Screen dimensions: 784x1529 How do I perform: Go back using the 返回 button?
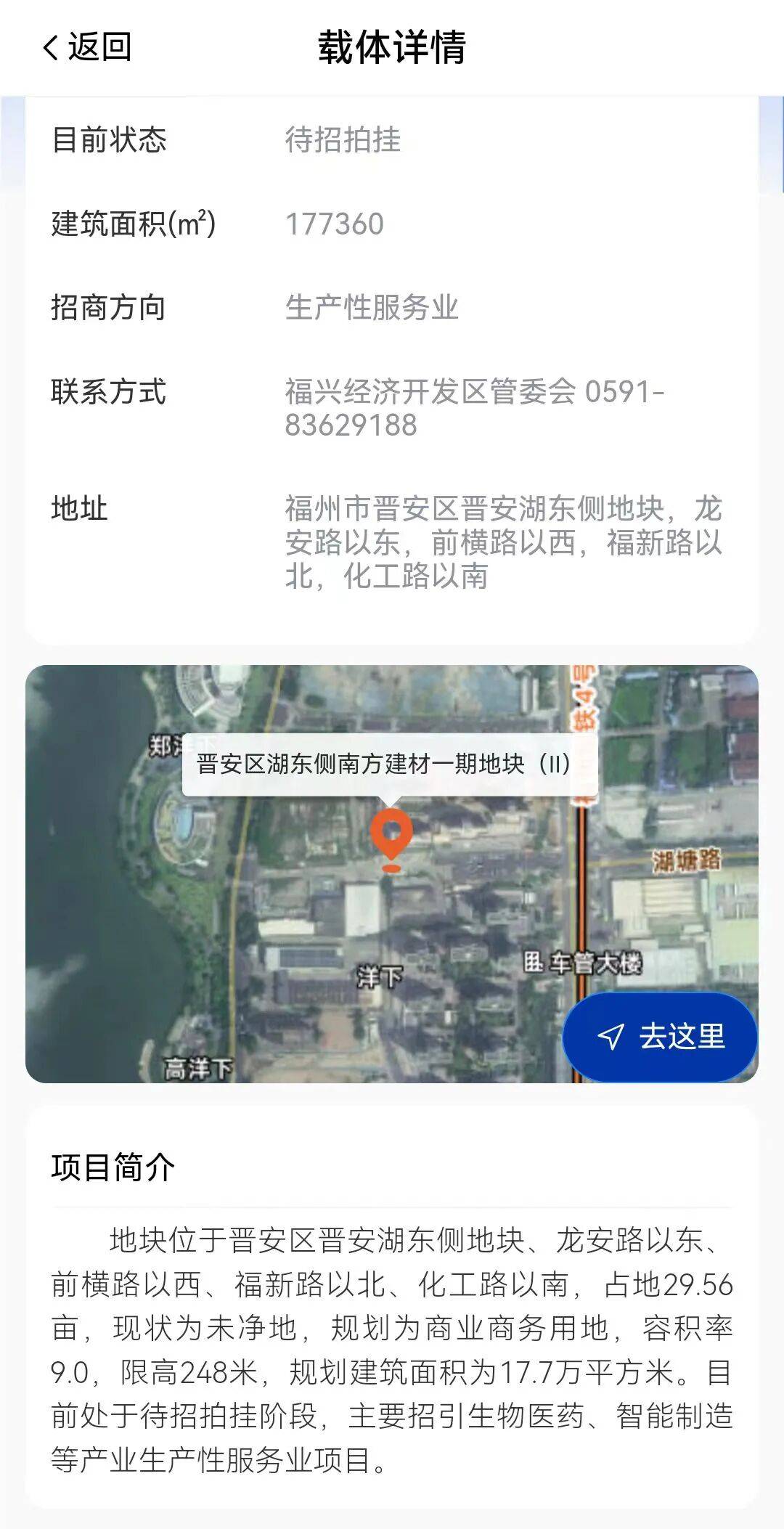[x=86, y=47]
